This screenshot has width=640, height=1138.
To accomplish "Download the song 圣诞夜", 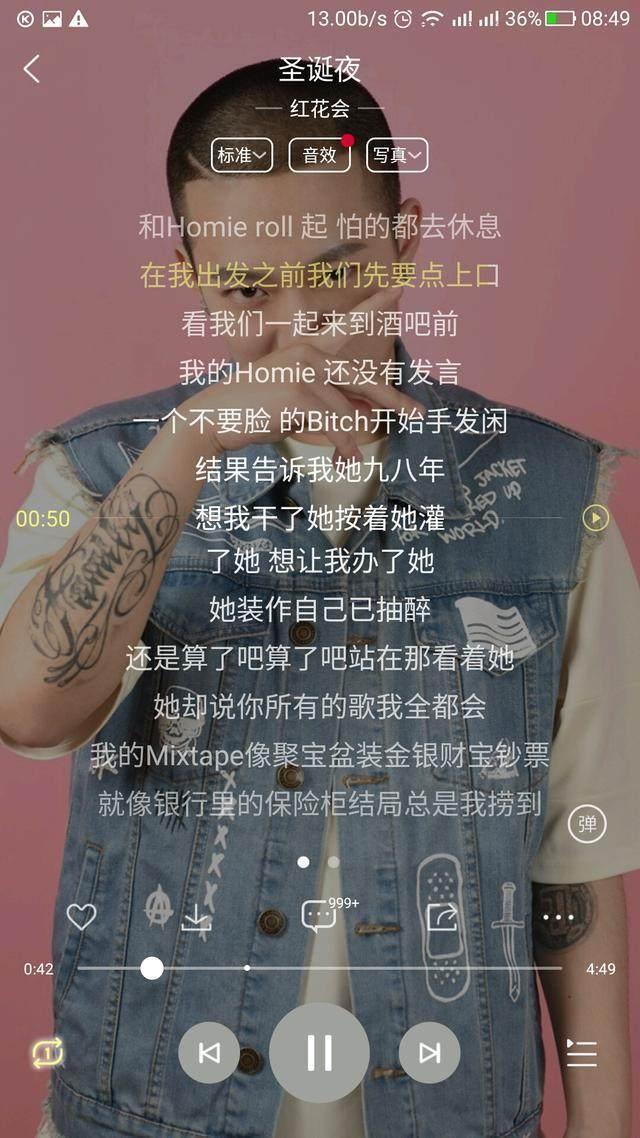I will coord(196,916).
